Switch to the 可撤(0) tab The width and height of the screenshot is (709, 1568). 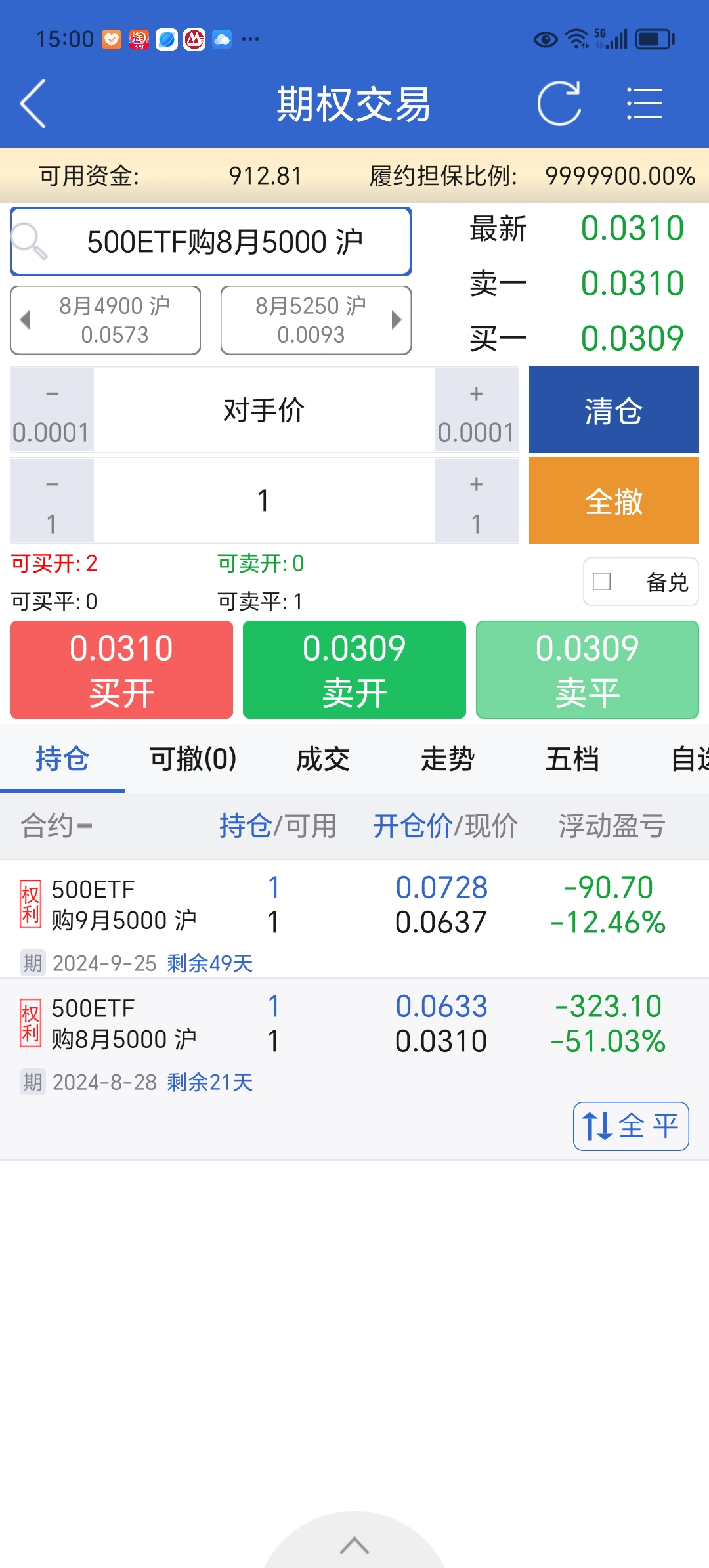point(193,759)
